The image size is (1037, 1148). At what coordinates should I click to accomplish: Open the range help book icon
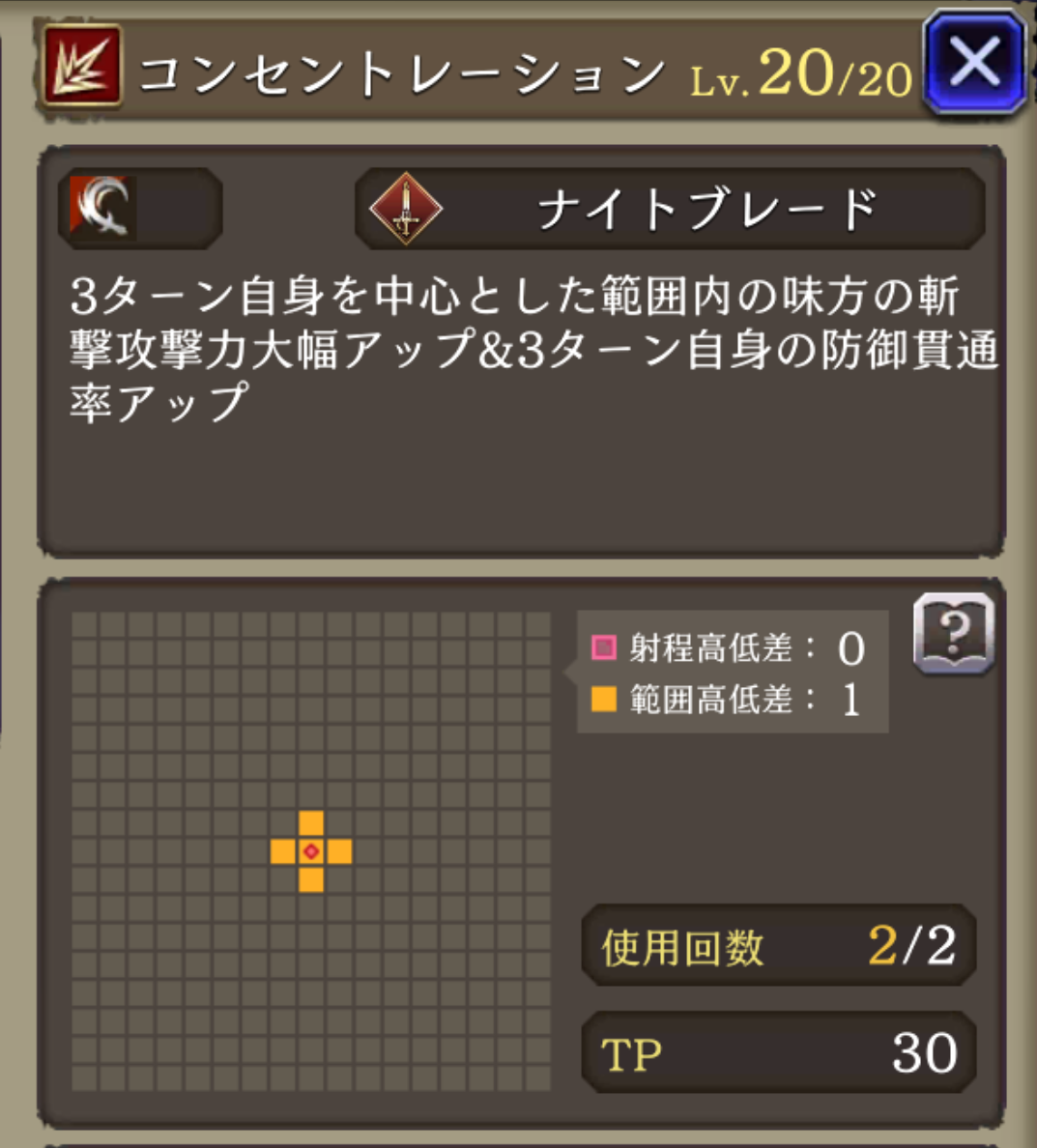click(953, 633)
